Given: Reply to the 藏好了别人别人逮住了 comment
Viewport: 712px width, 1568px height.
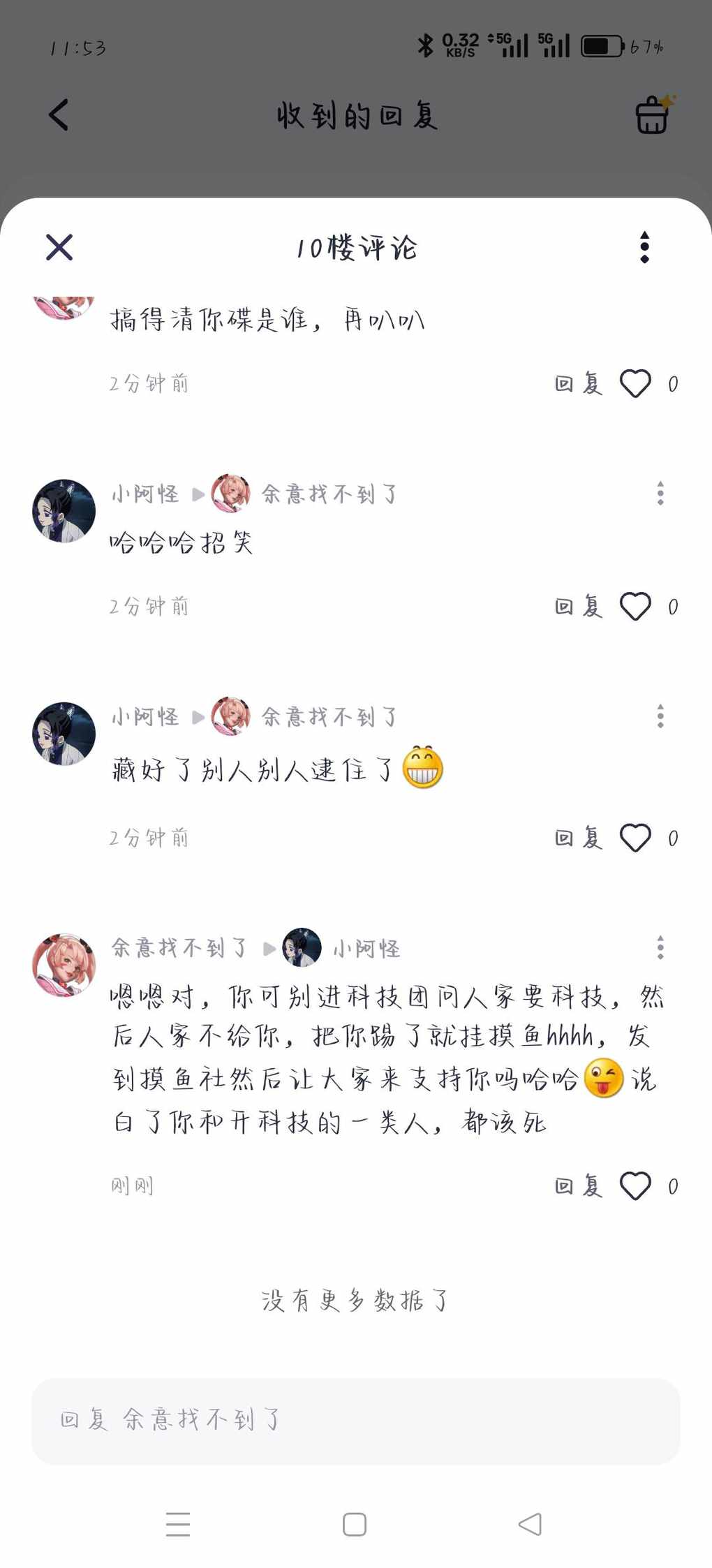Looking at the screenshot, I should [x=579, y=837].
